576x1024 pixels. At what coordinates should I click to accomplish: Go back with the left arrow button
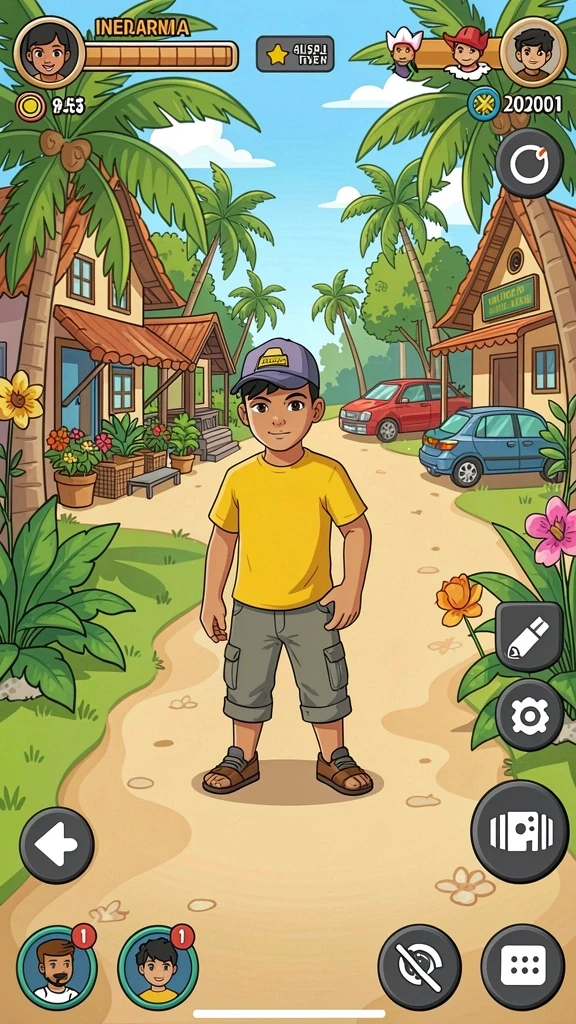pos(57,845)
